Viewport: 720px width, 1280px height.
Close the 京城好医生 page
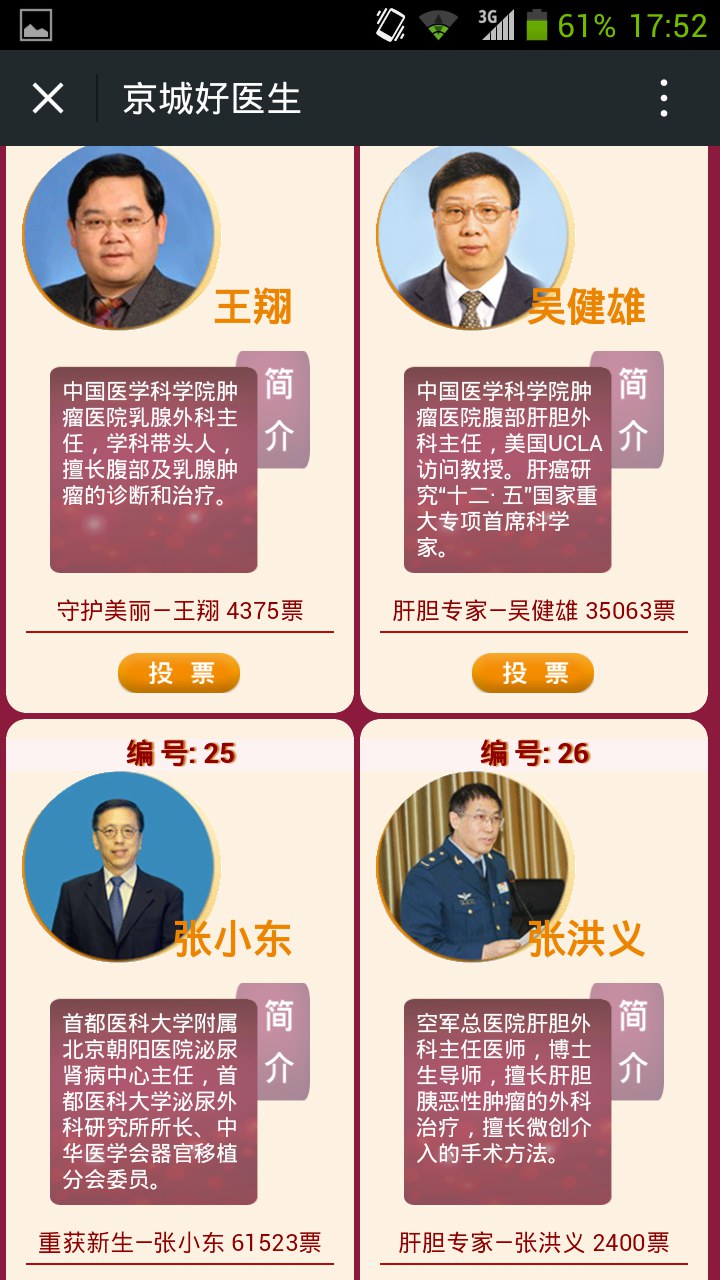[48, 98]
